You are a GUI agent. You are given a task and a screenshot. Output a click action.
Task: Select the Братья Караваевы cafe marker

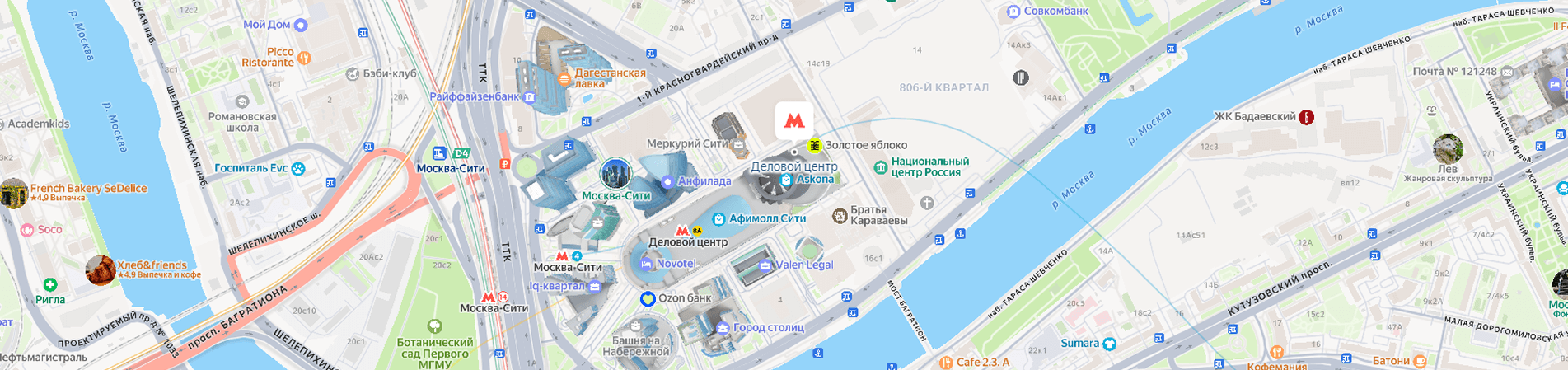[840, 216]
